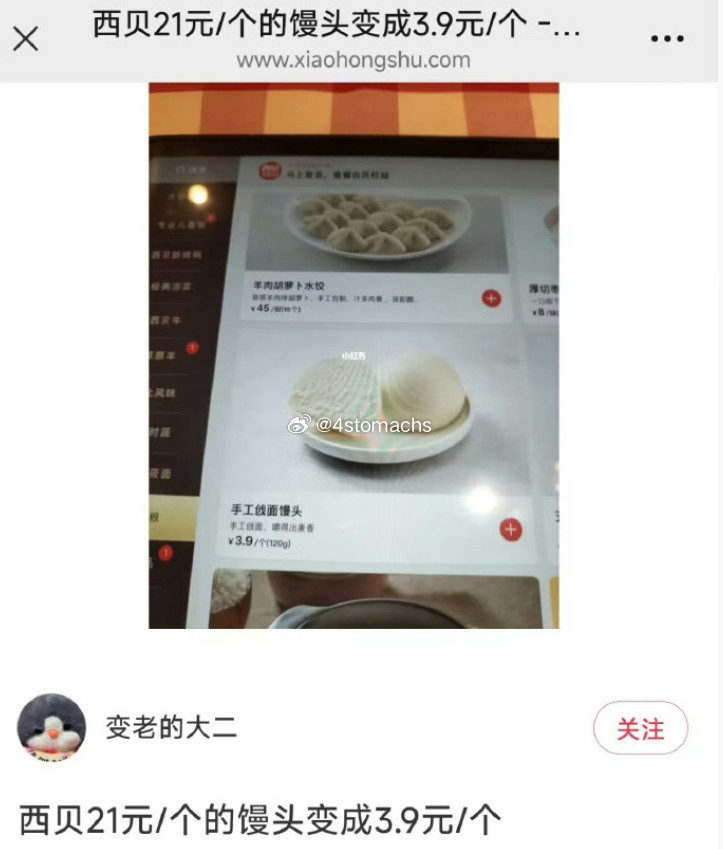723x849 pixels.
Task: Follow 变老的大二 with the 关注 button
Action: (x=640, y=728)
